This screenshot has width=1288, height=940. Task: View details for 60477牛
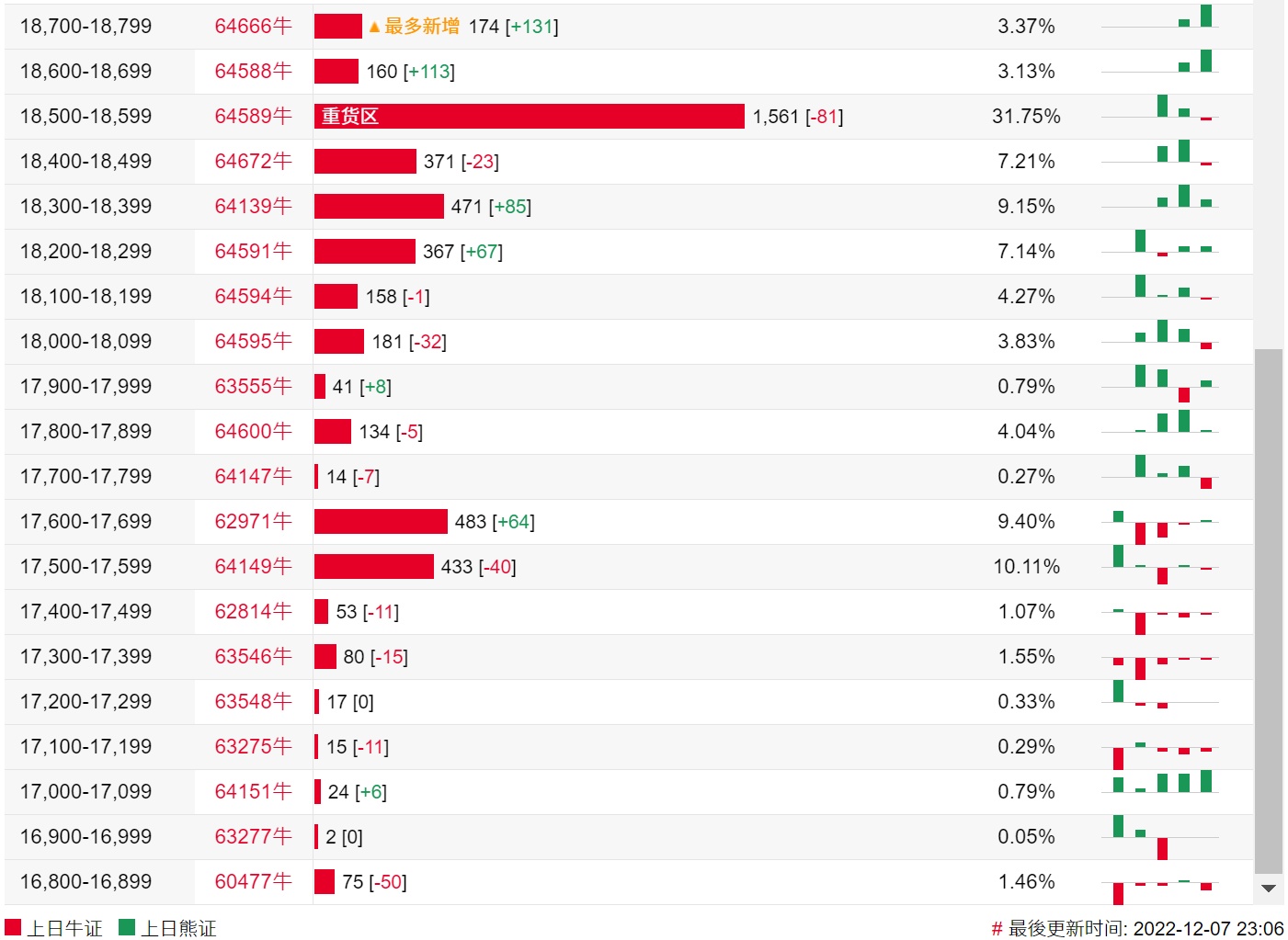[253, 882]
